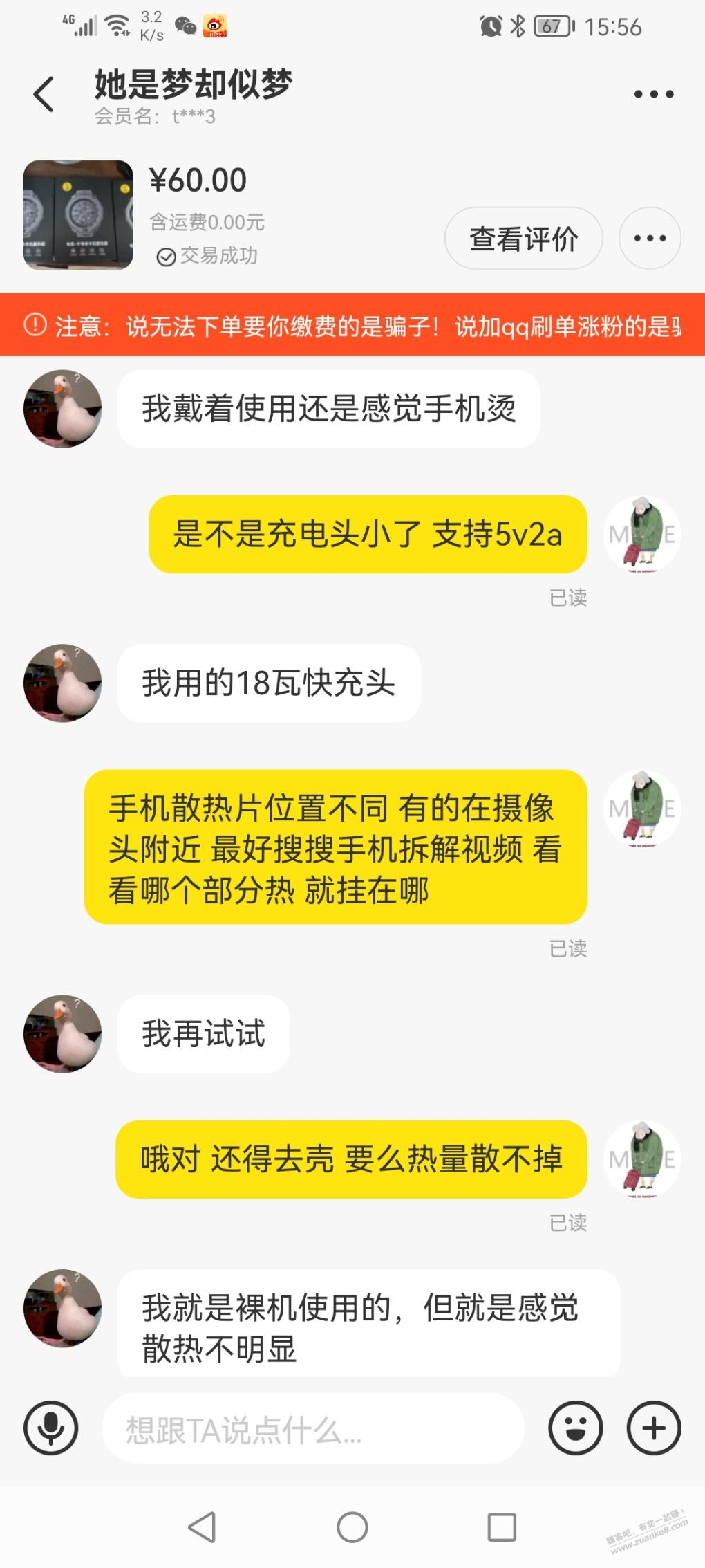The width and height of the screenshot is (705, 1568).
Task: Open the emoji picker
Action: tap(575, 1428)
